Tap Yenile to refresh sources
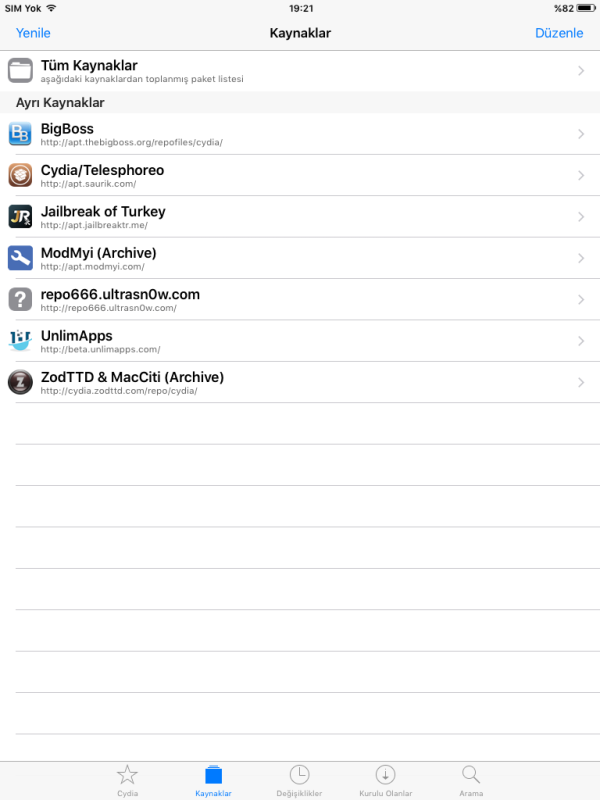This screenshot has width=600, height=800. 33,33
